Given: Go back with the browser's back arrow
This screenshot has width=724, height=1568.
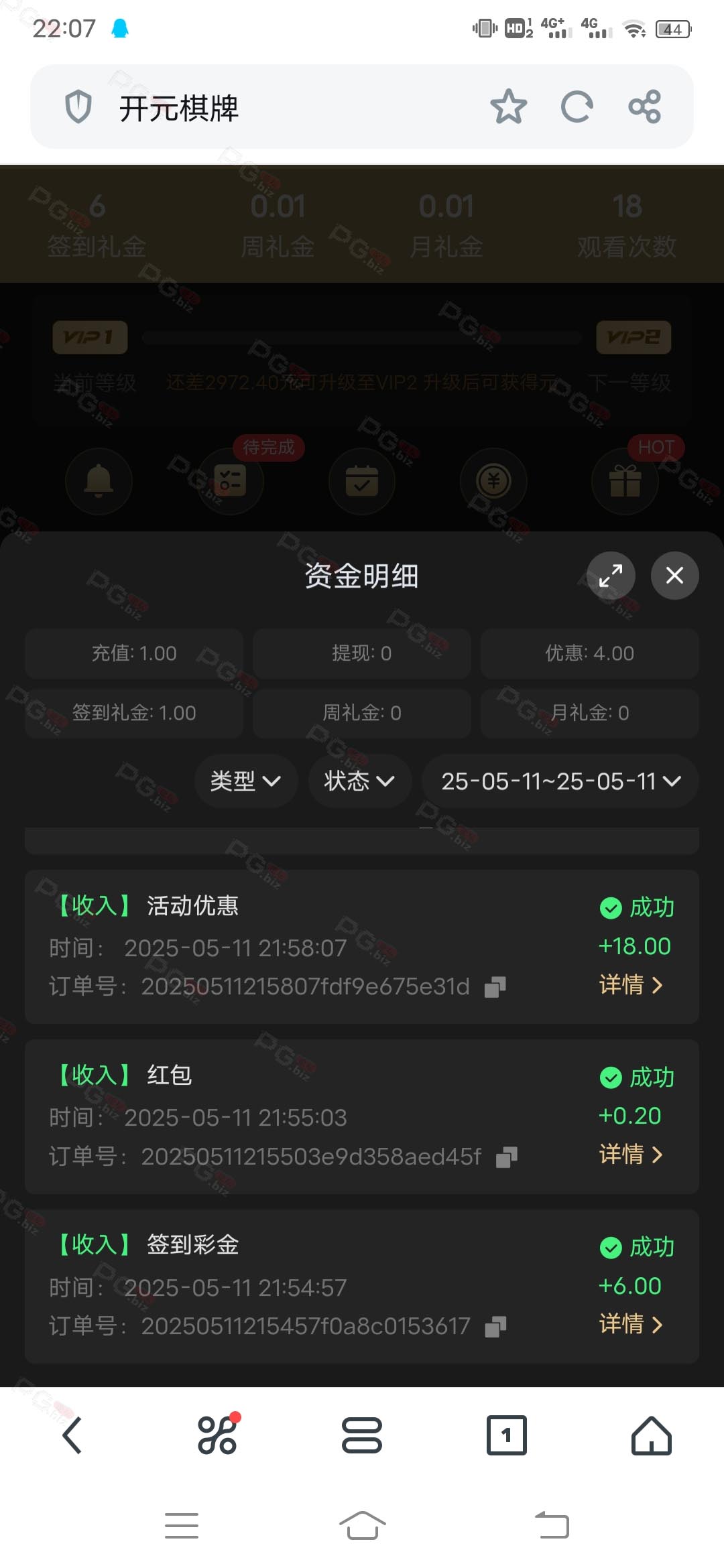Looking at the screenshot, I should 72,1435.
